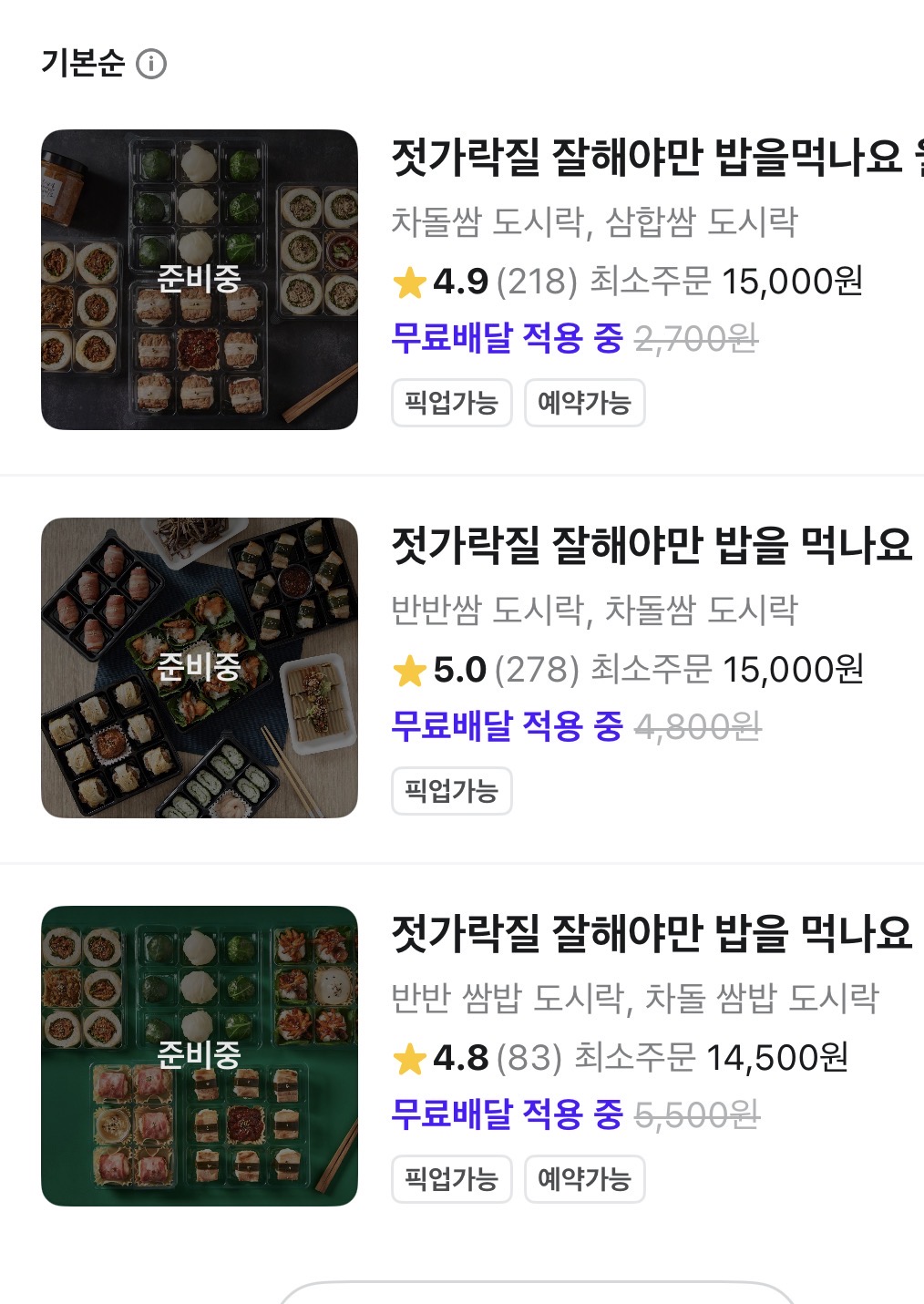Tap the info icon beside 기본순
This screenshot has height=1304, width=924.
tap(151, 64)
